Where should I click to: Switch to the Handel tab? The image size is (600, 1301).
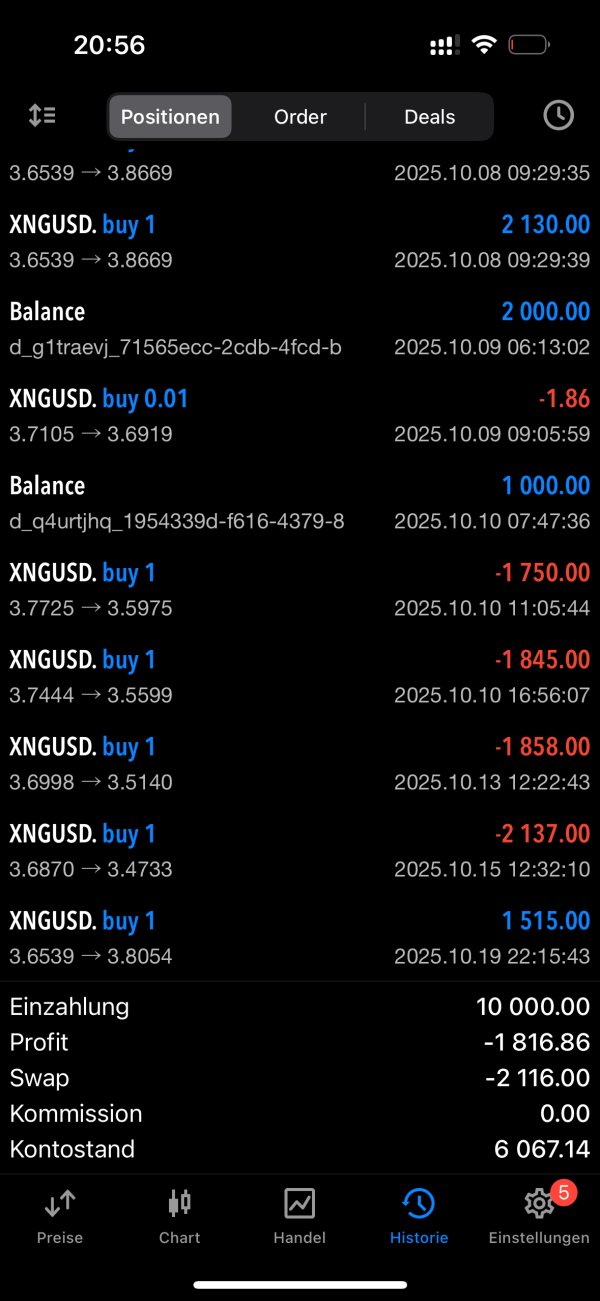[300, 1216]
